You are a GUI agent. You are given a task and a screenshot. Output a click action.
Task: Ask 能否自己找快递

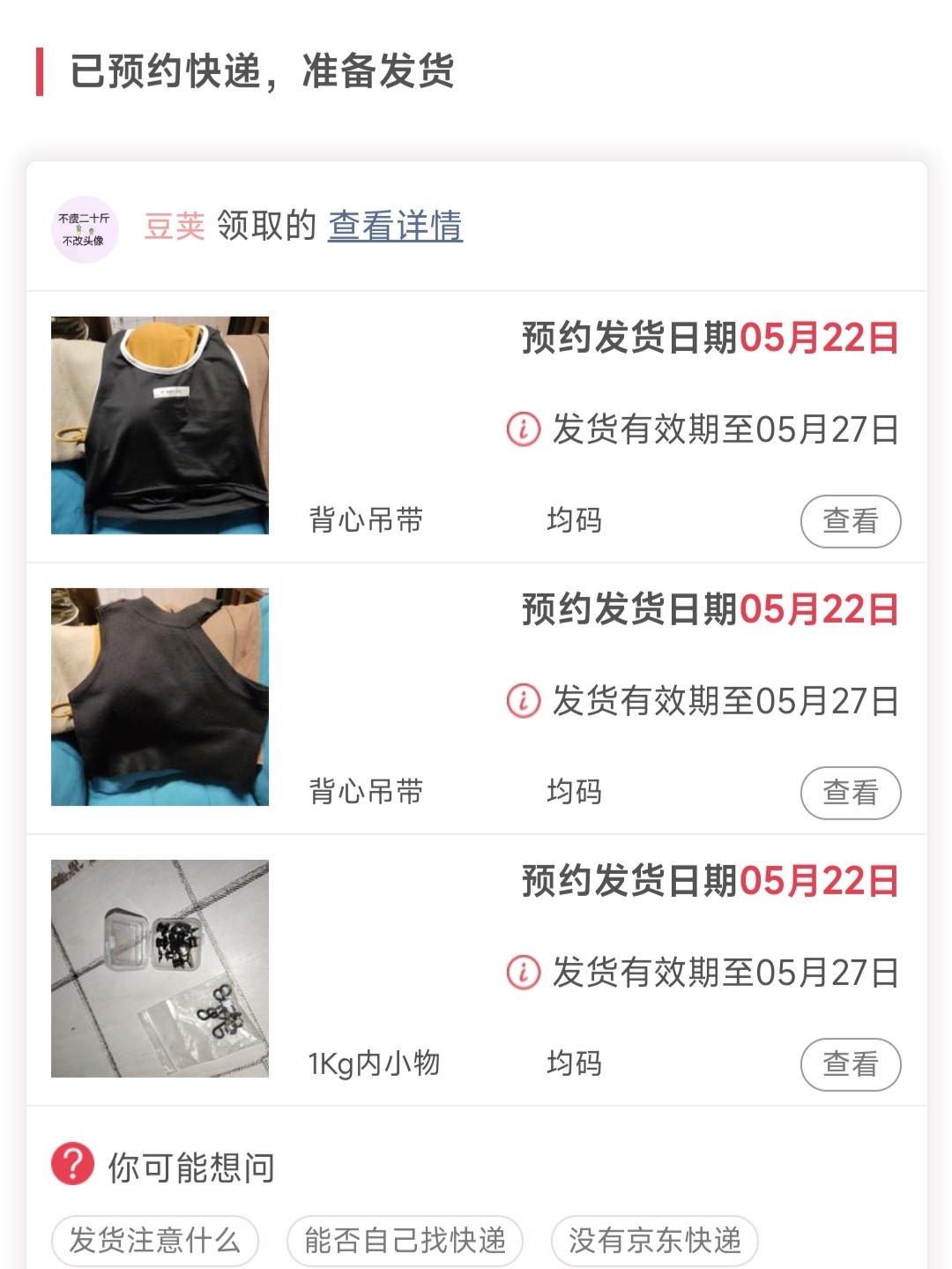coord(405,1240)
